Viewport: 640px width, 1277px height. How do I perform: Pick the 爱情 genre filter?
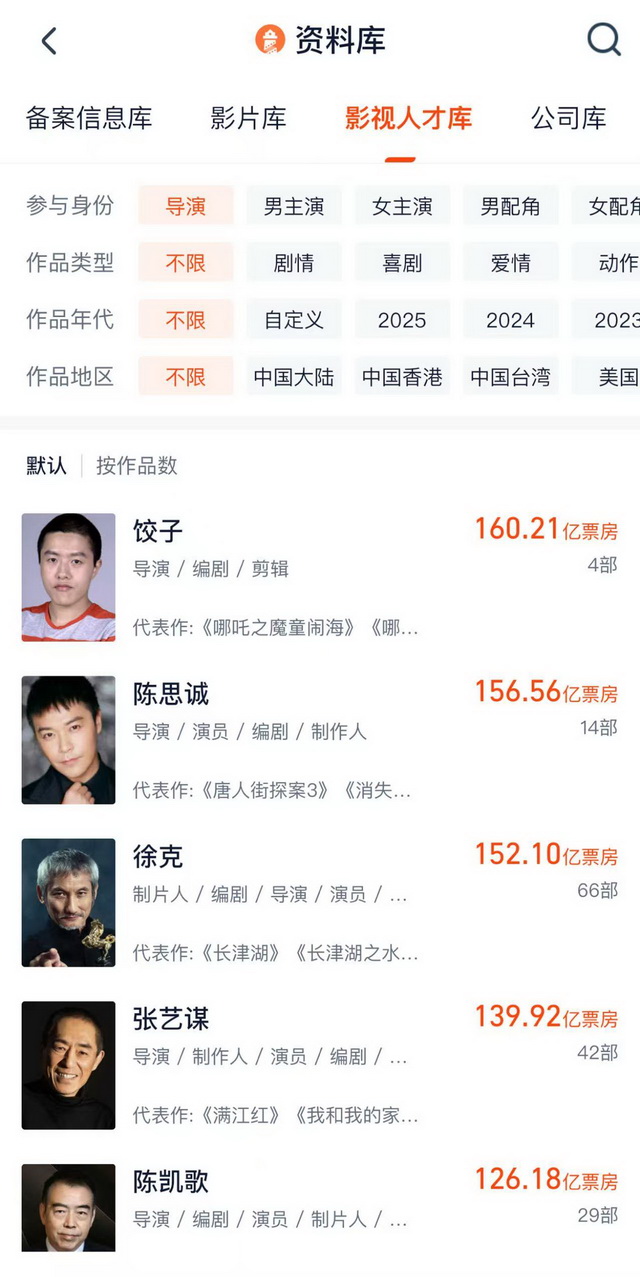(510, 263)
